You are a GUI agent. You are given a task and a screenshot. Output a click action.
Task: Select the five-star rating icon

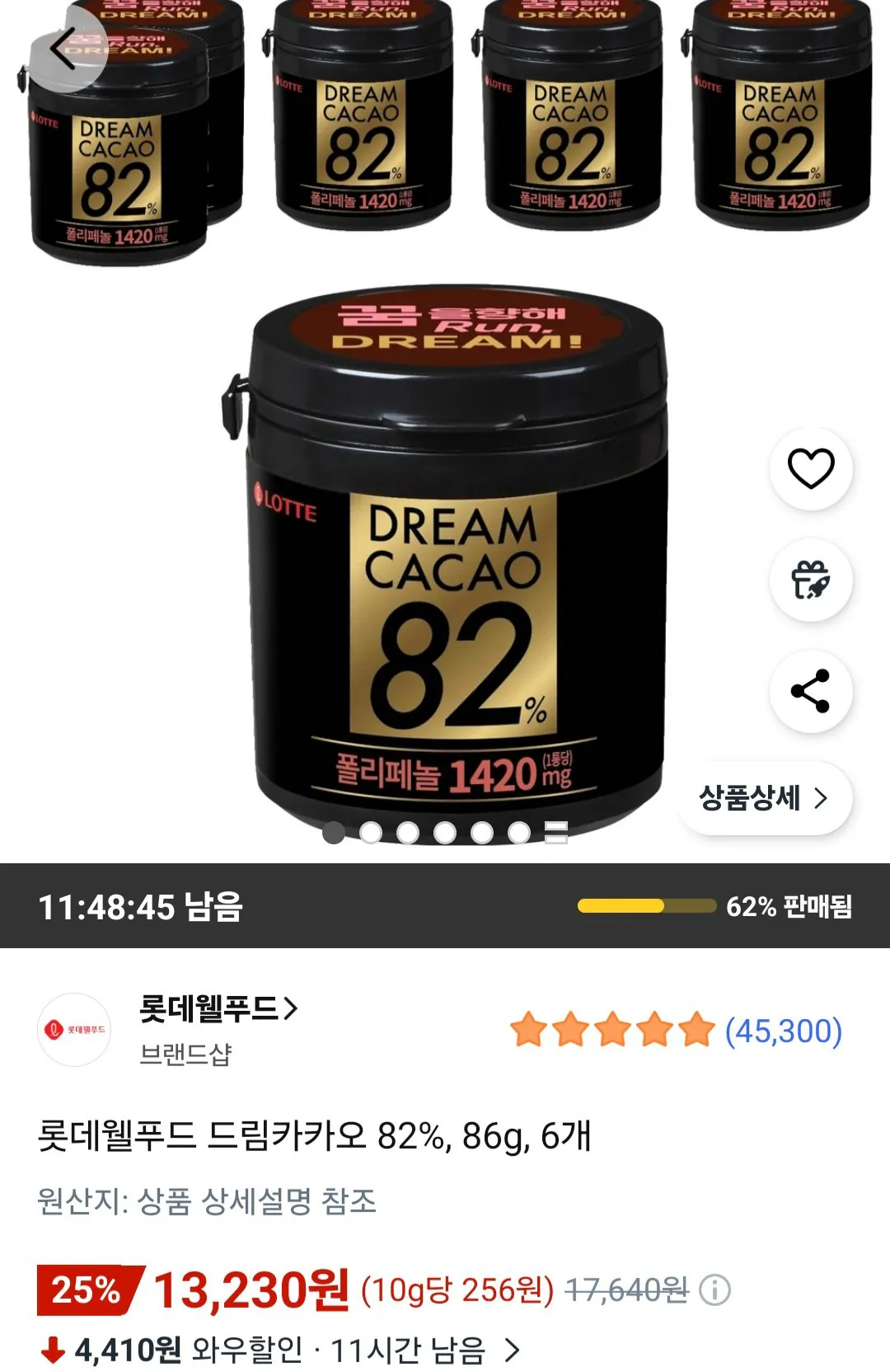click(611, 1029)
